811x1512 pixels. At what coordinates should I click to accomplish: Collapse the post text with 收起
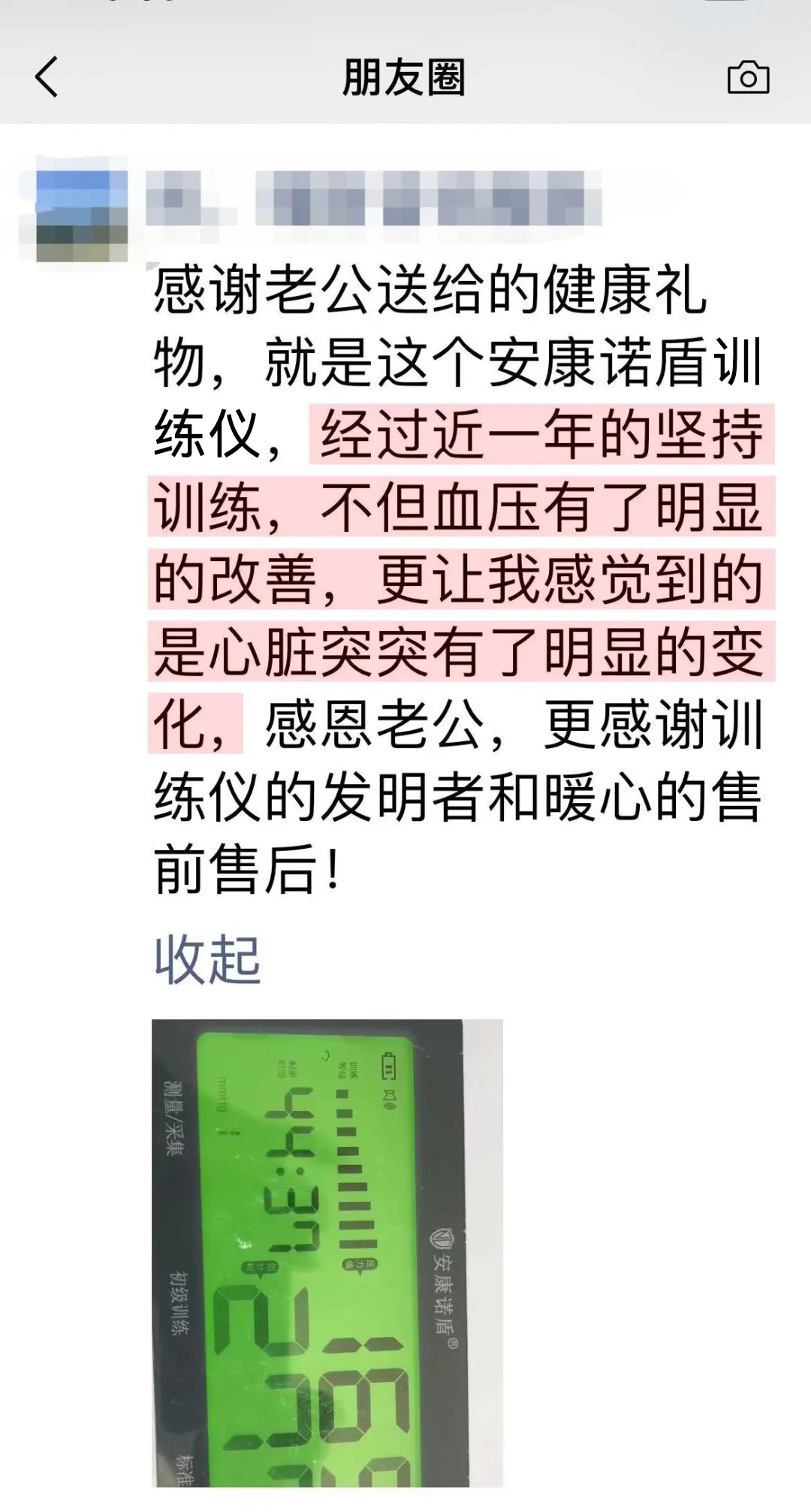coord(207,959)
